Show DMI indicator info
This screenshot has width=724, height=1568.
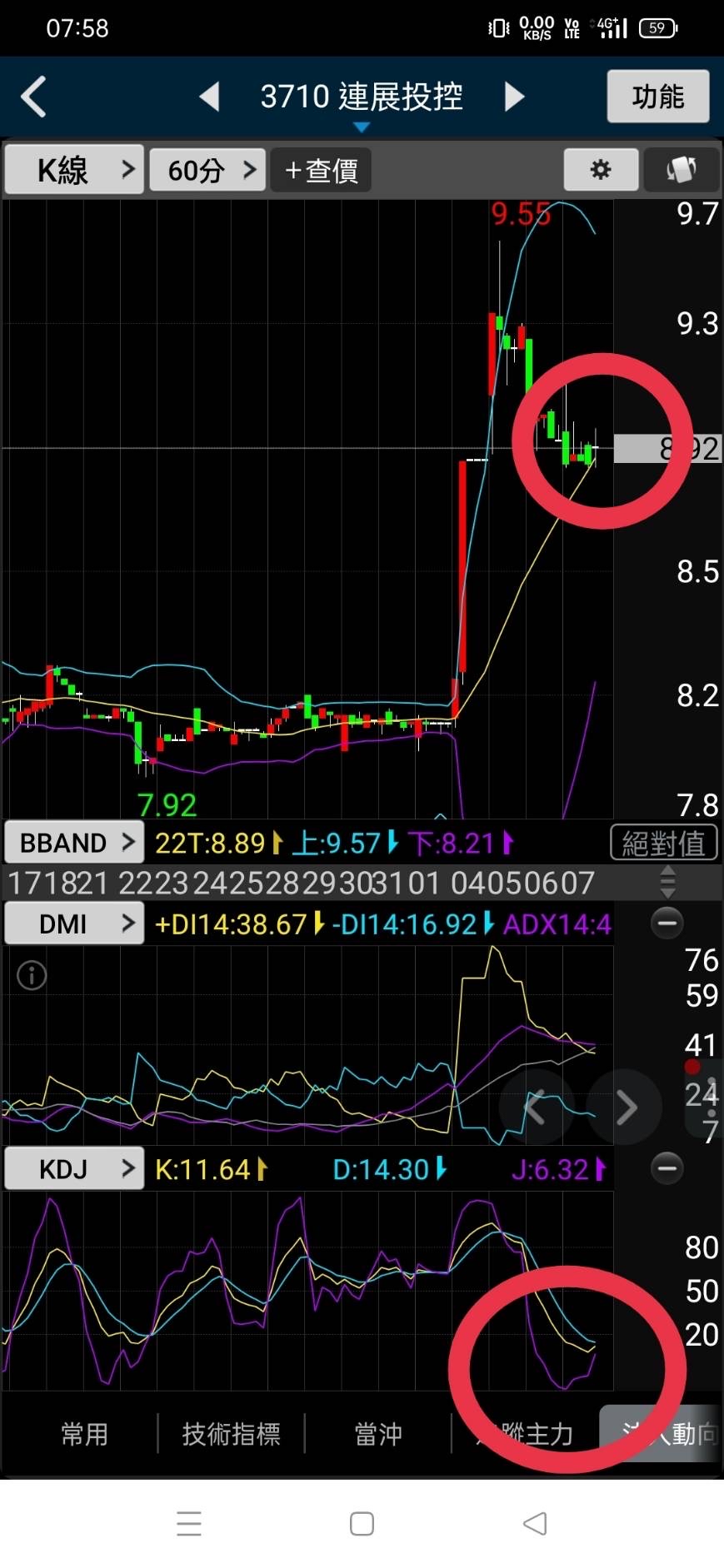click(32, 974)
